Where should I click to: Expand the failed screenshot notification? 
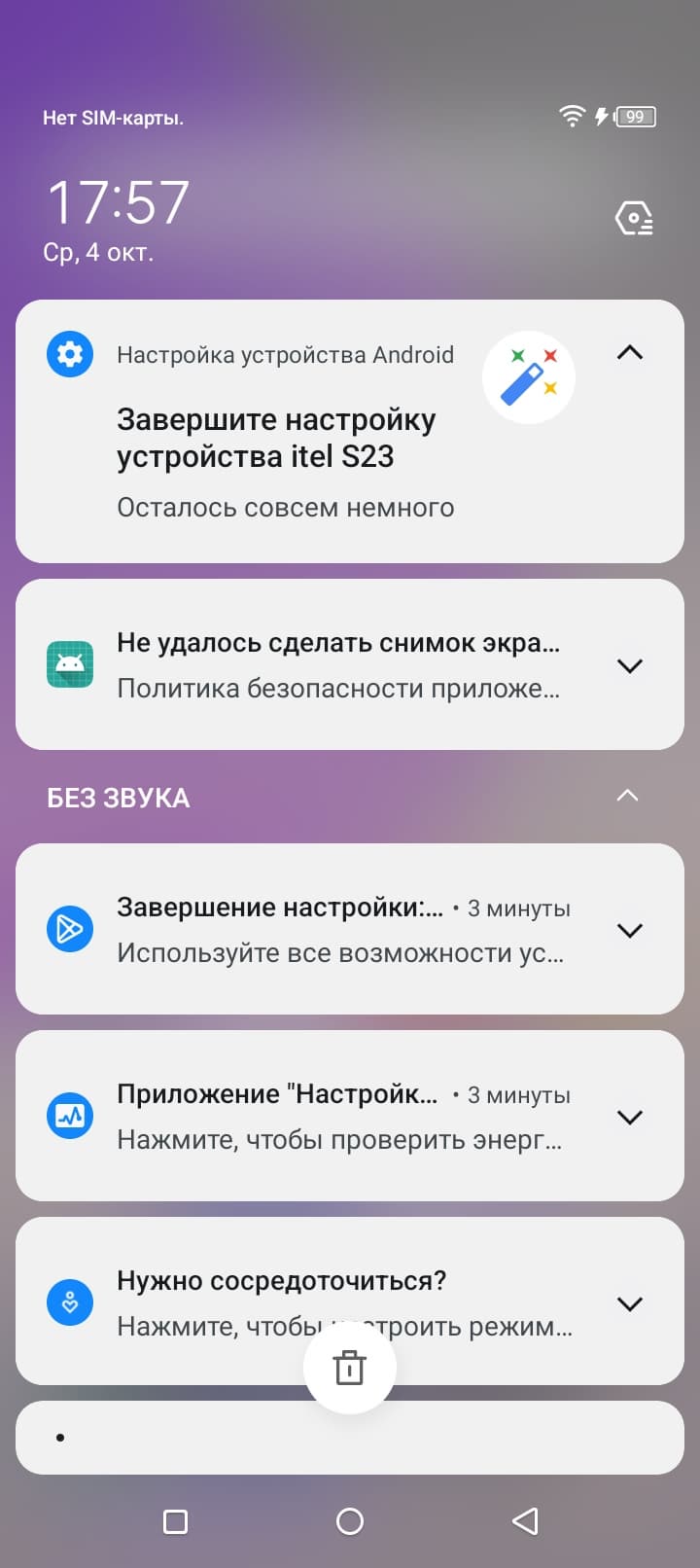click(630, 666)
